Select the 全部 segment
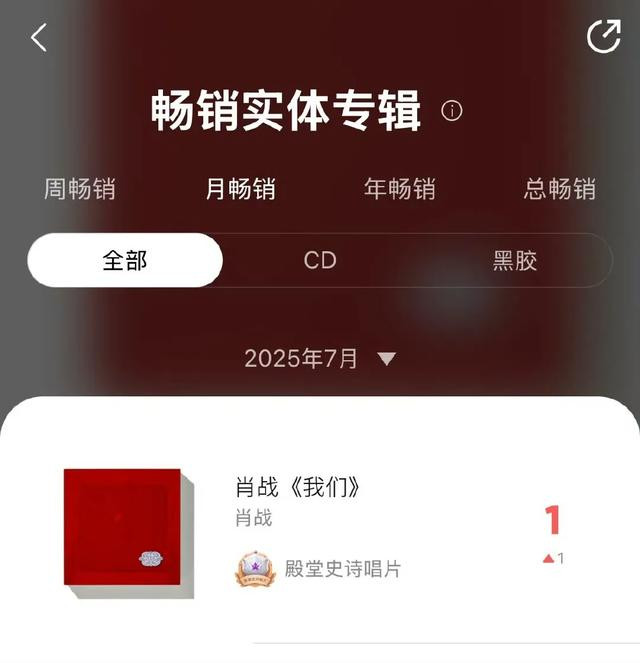 [x=125, y=261]
